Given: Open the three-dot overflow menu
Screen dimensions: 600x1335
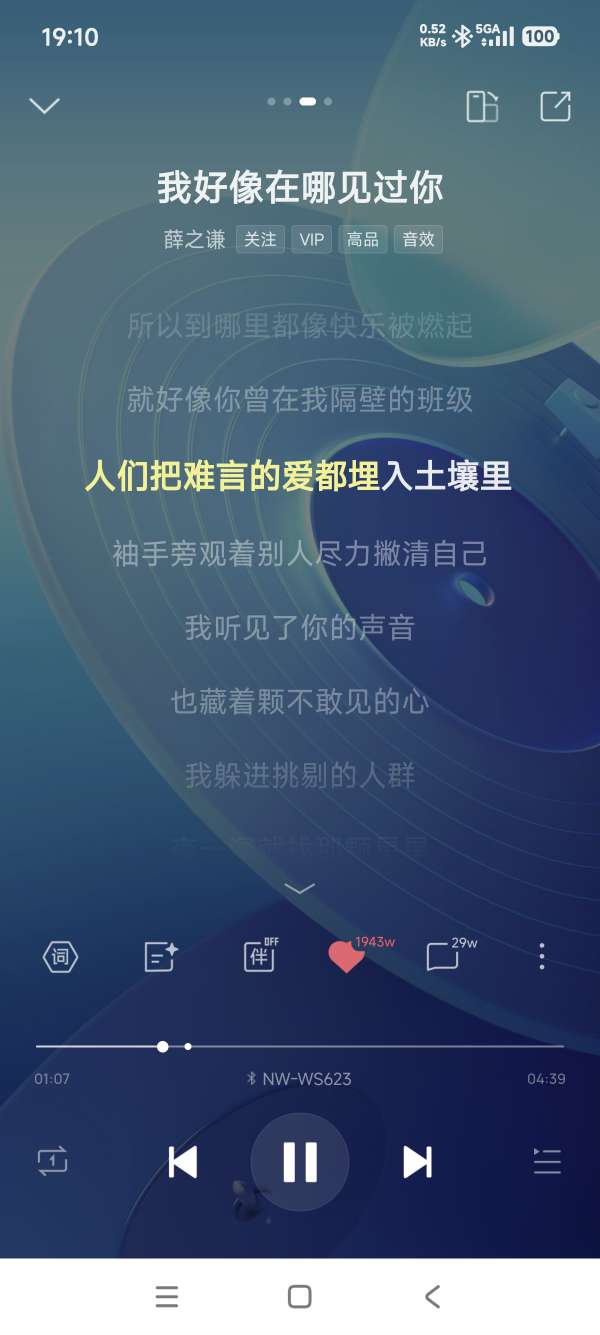Looking at the screenshot, I should pos(541,957).
